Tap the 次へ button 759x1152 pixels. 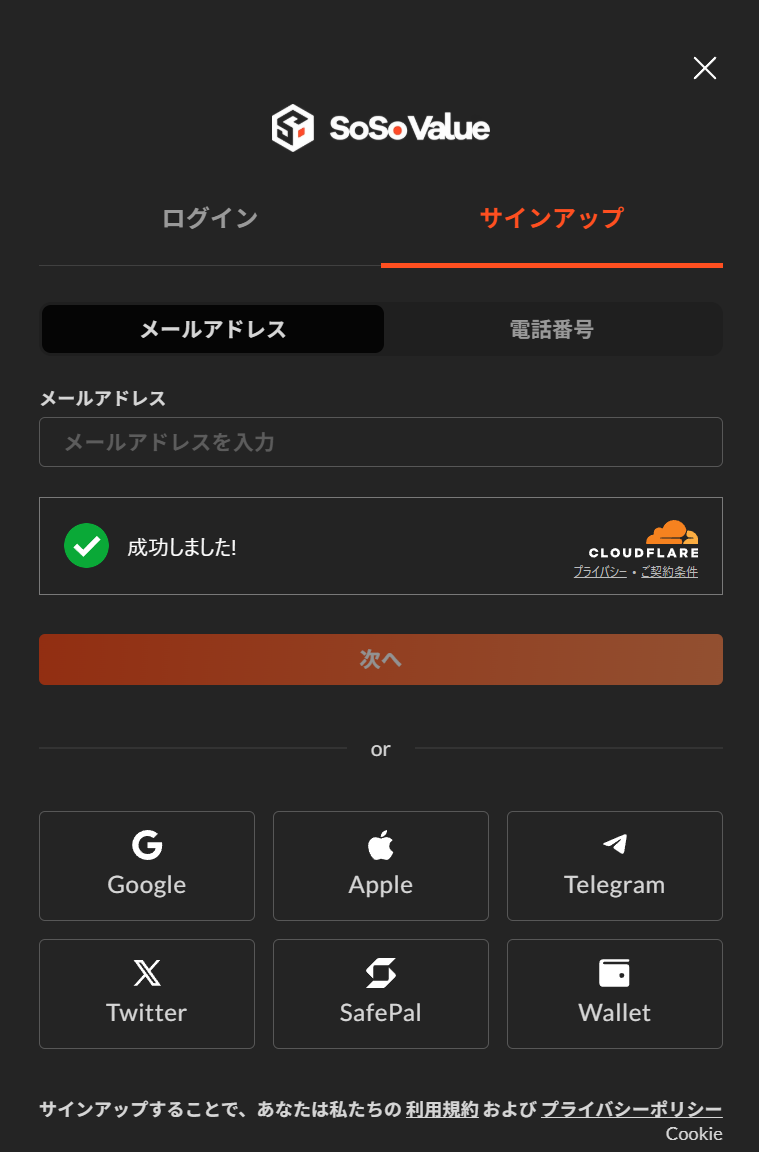click(380, 659)
